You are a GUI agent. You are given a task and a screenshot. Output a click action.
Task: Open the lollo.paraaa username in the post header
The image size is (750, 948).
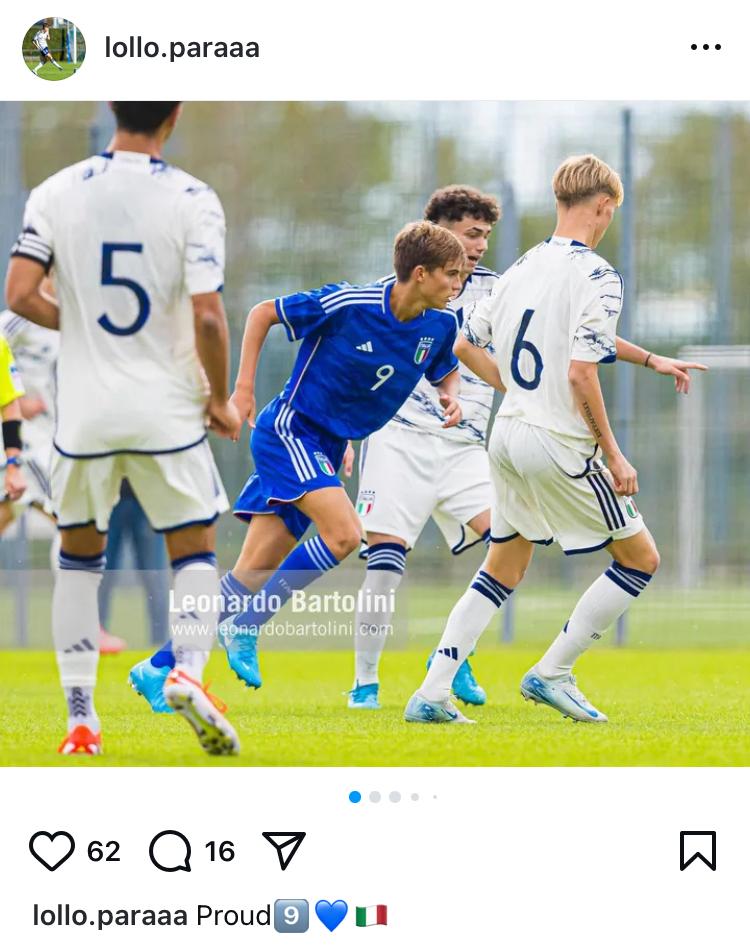click(182, 48)
